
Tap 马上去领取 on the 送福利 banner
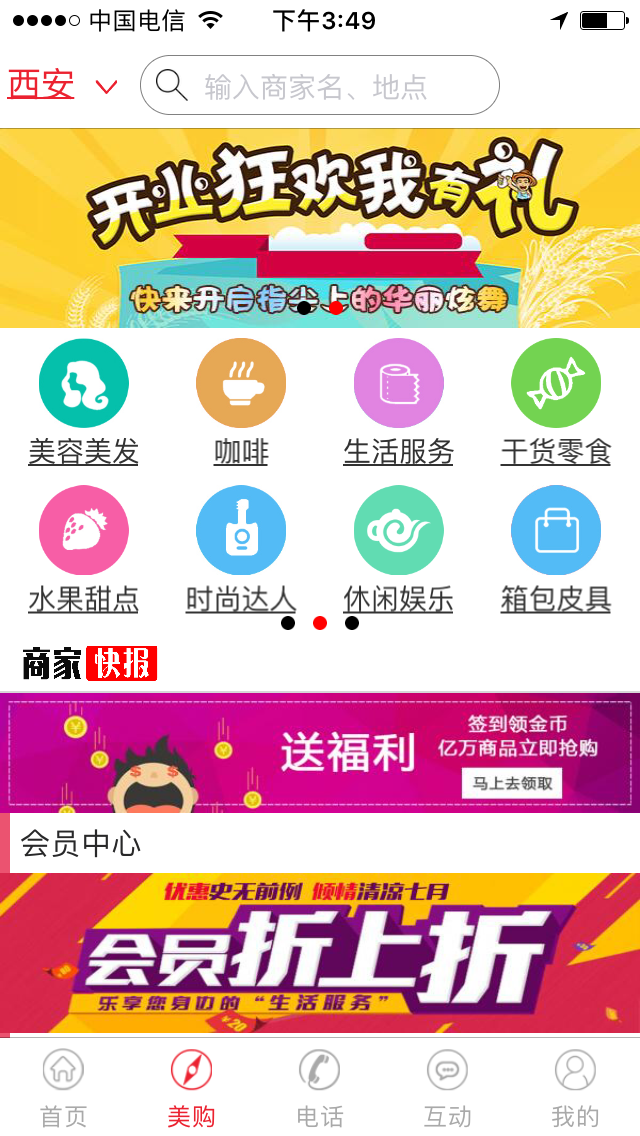click(512, 783)
